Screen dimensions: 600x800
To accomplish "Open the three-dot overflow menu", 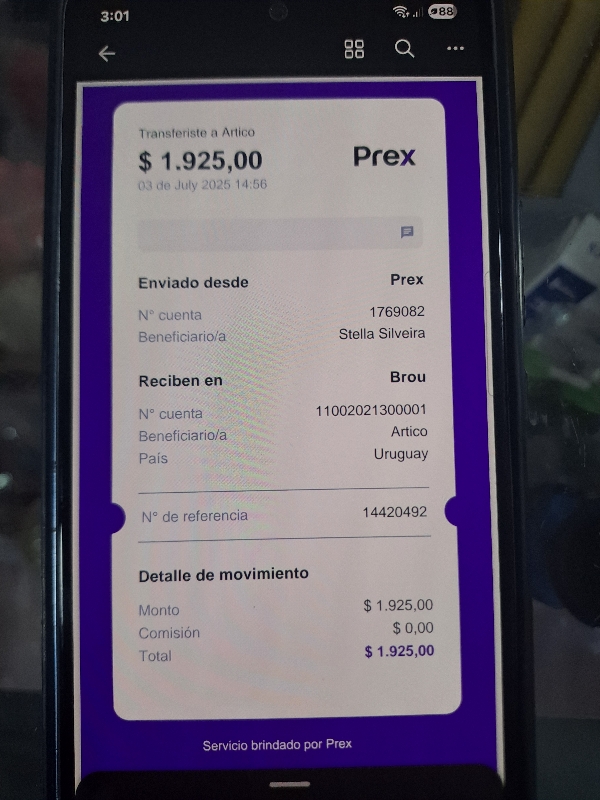I will [x=456, y=48].
